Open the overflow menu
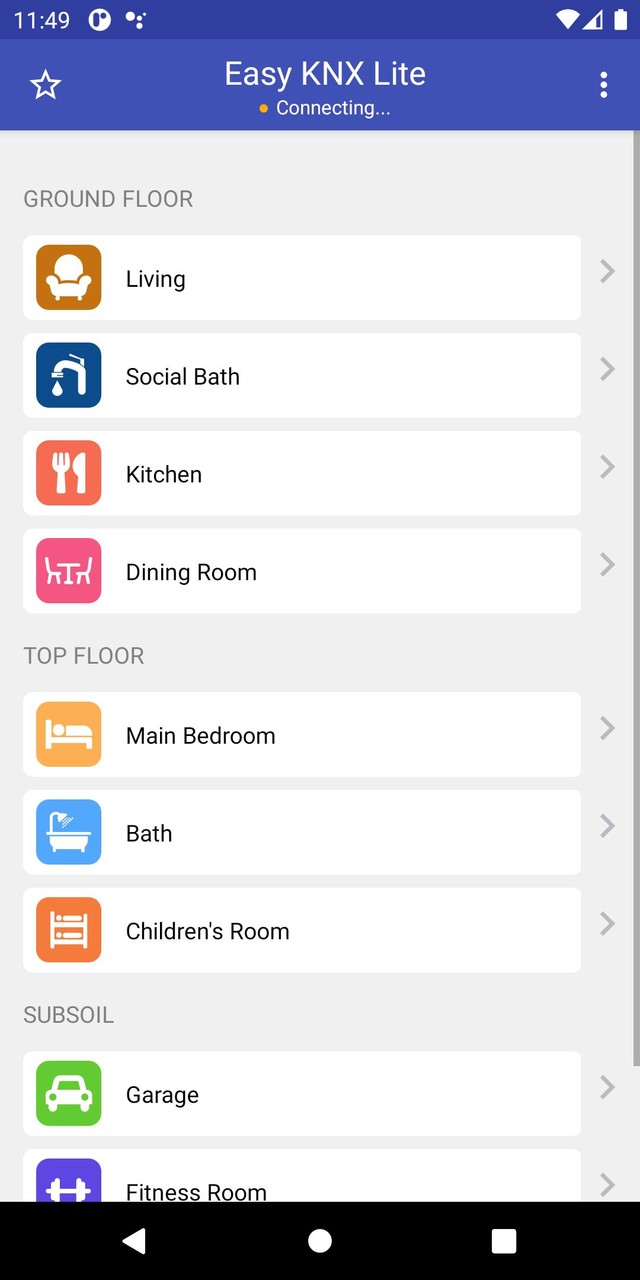Image resolution: width=640 pixels, height=1280 pixels. tap(603, 85)
